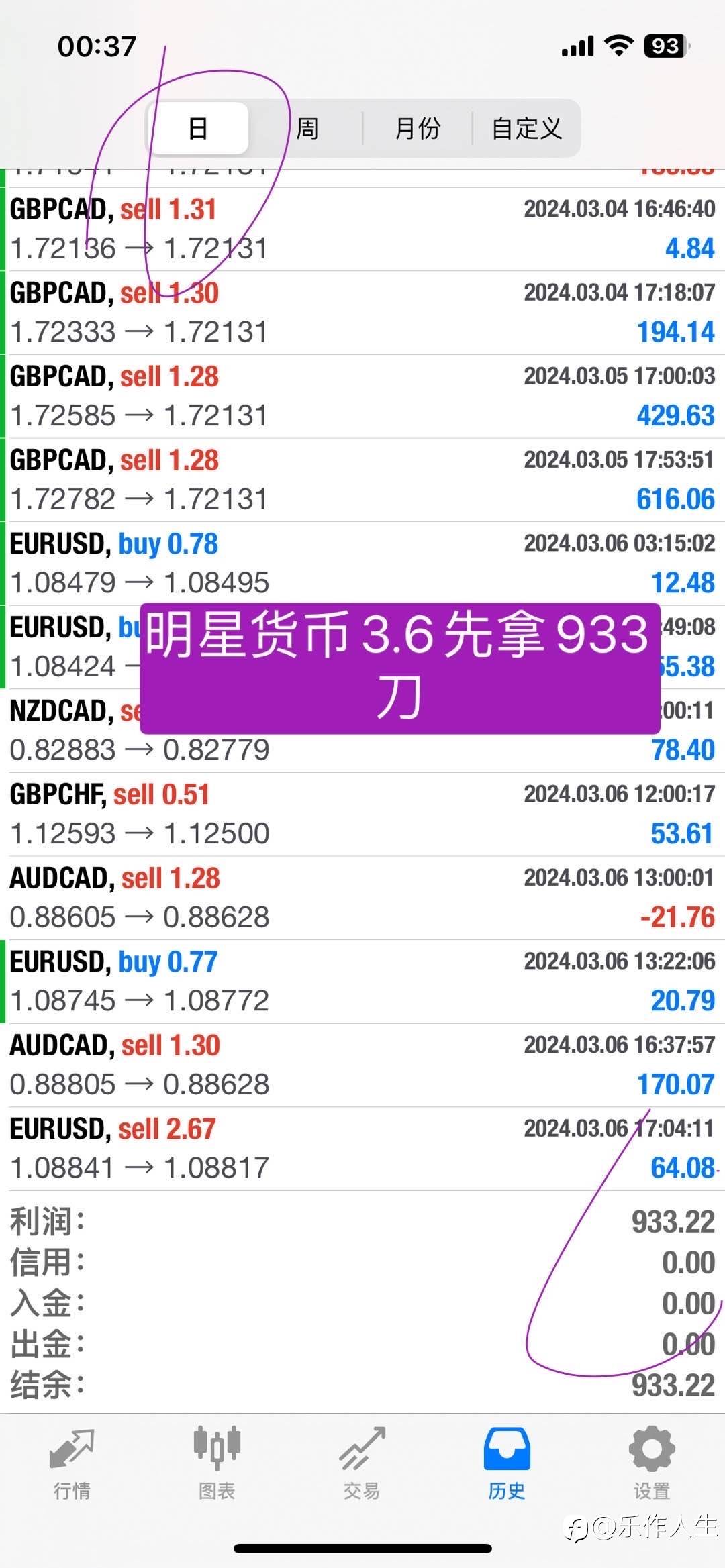Open the EURUSD buy 0.77 trade

point(362,982)
